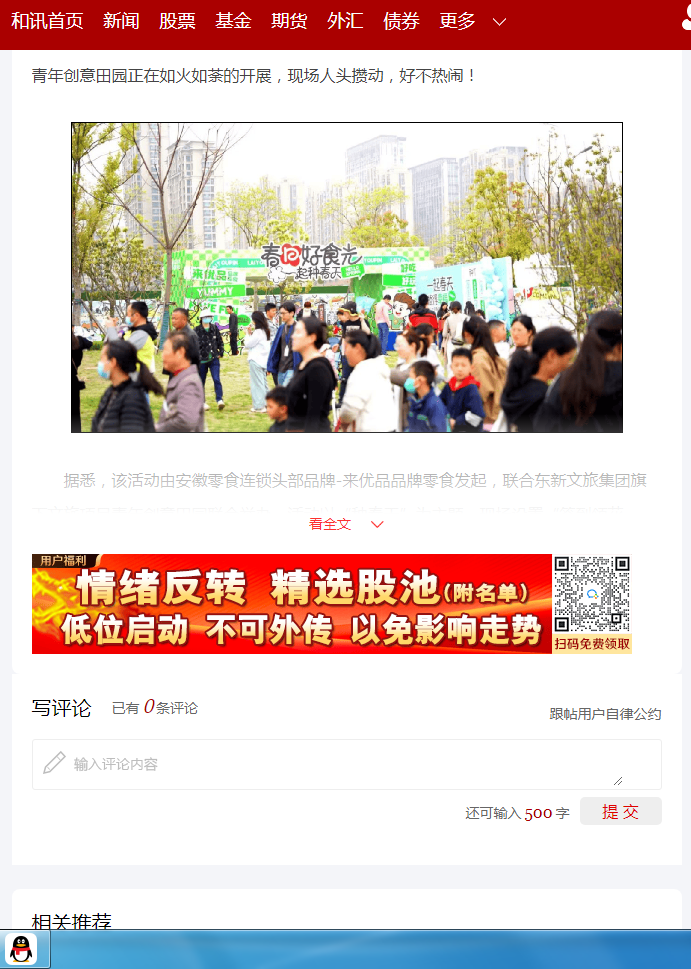Expand the article with 看全文
This screenshot has height=969, width=691.
[345, 524]
